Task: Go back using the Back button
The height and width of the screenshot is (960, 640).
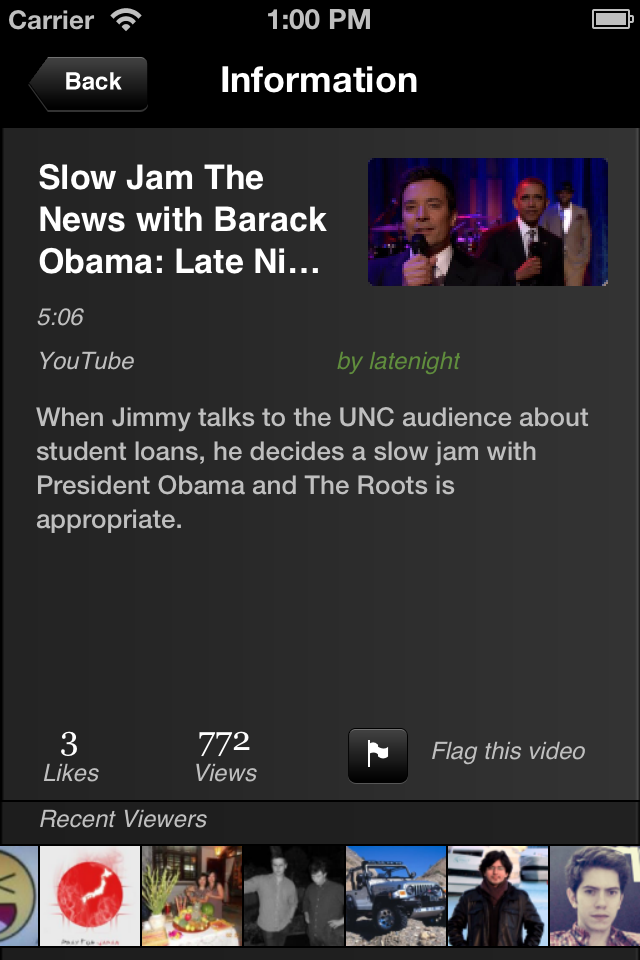Action: [x=90, y=82]
